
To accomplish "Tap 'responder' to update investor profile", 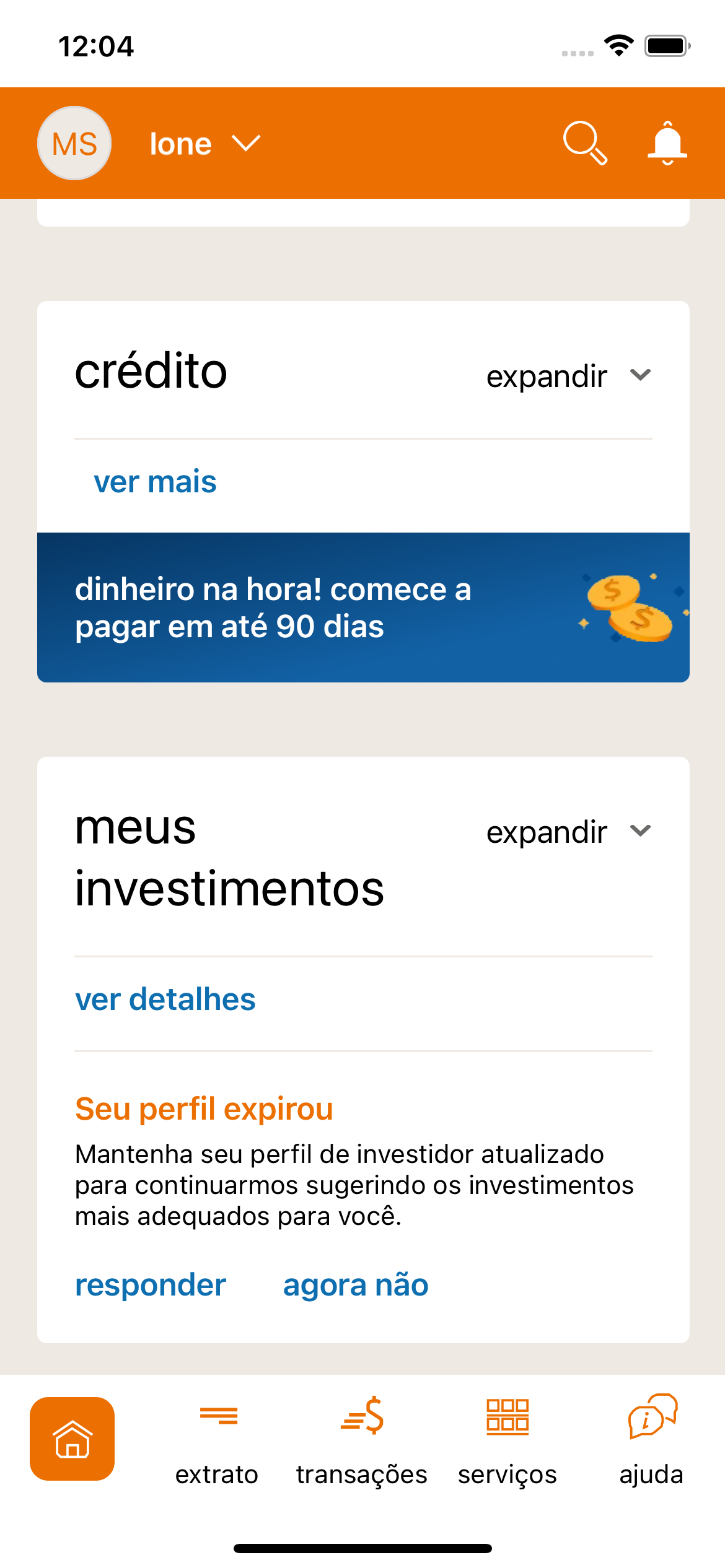I will pos(151,1285).
